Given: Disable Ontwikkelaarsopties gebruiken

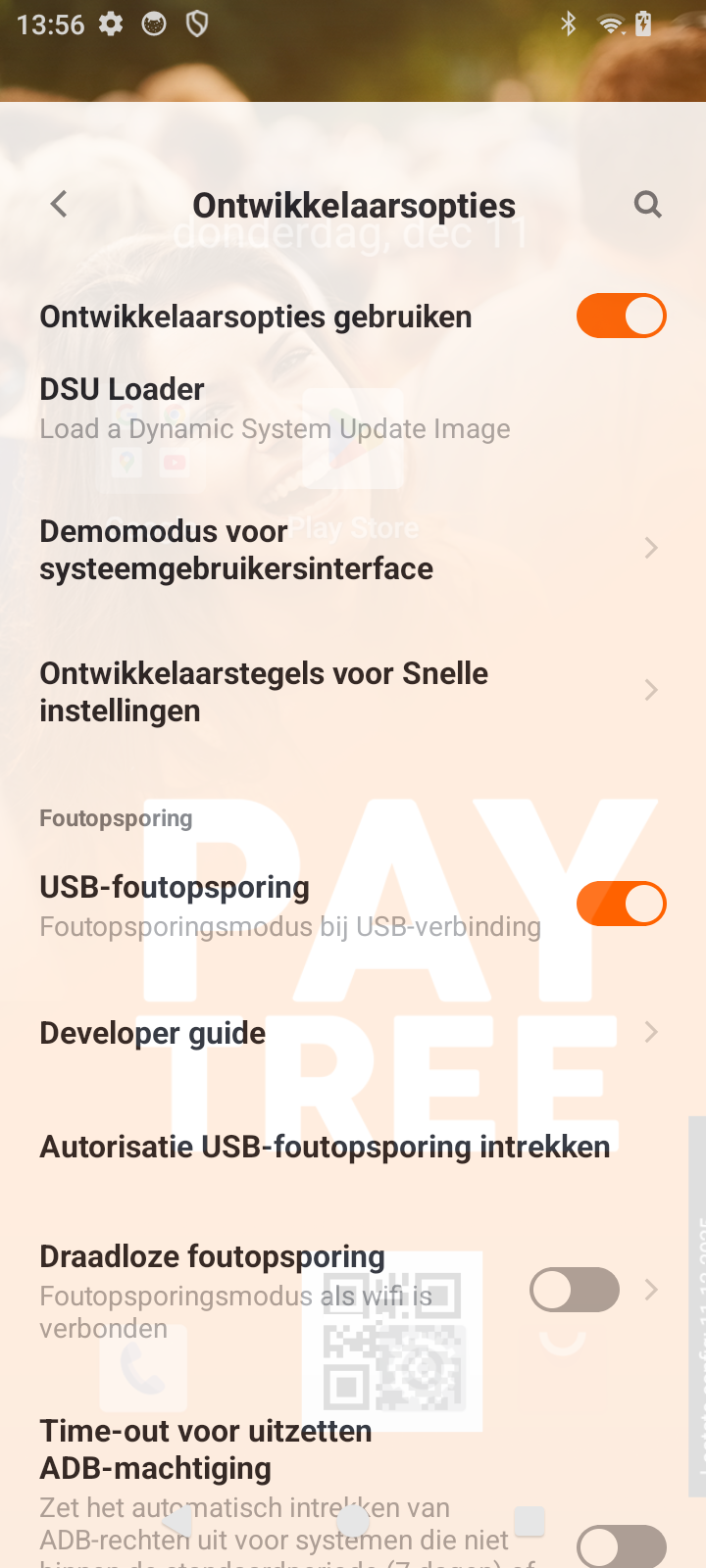Looking at the screenshot, I should coord(621,316).
